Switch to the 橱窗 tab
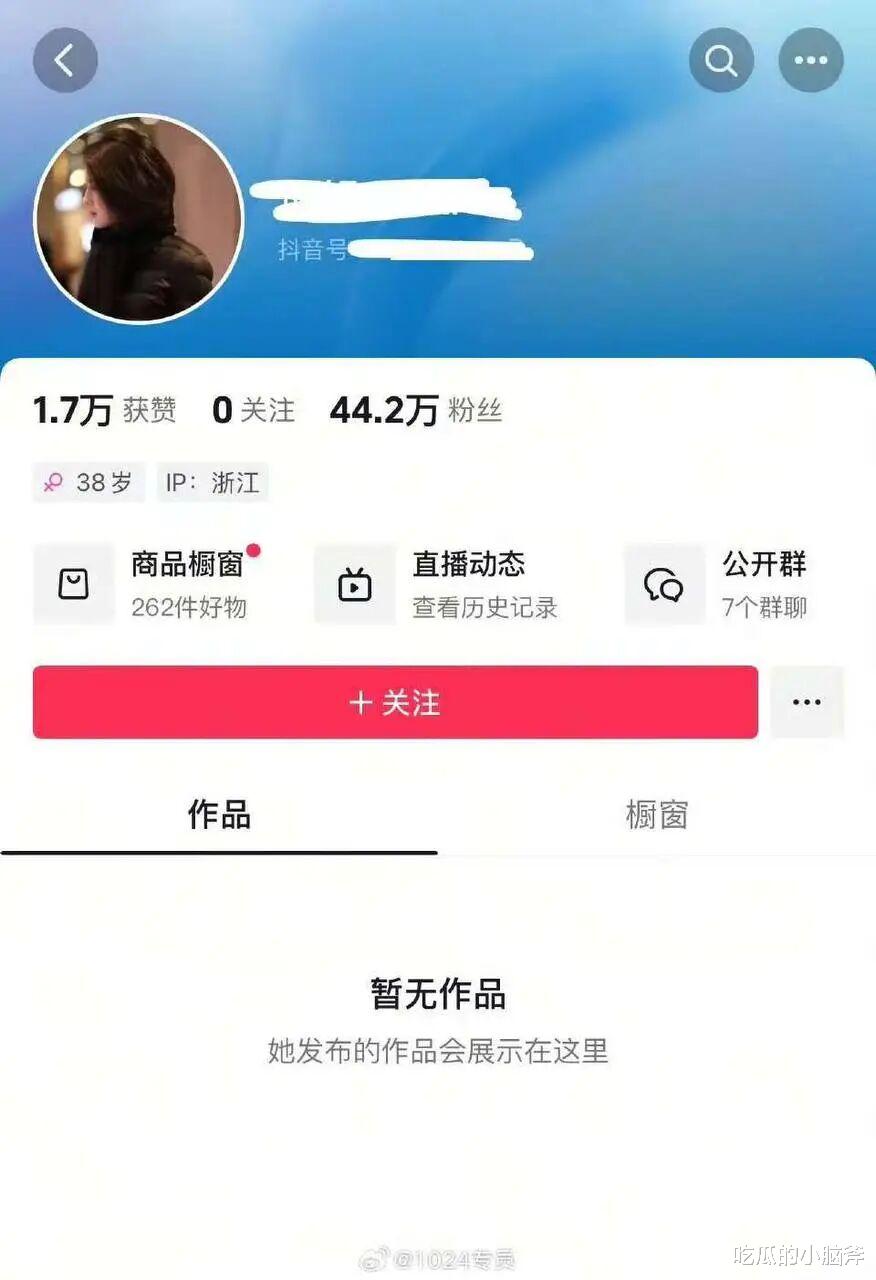The width and height of the screenshot is (876, 1280). coord(657,815)
